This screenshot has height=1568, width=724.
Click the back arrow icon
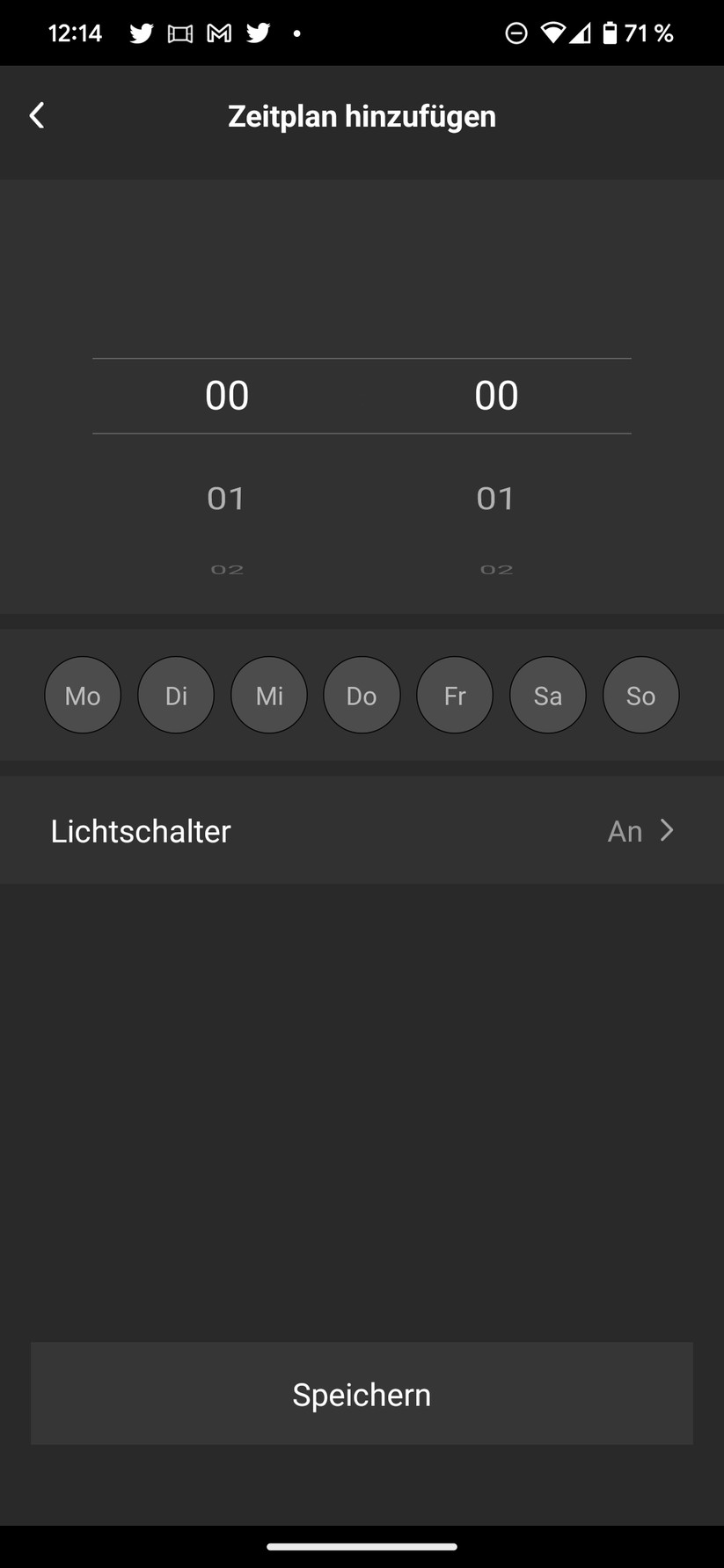tap(37, 115)
